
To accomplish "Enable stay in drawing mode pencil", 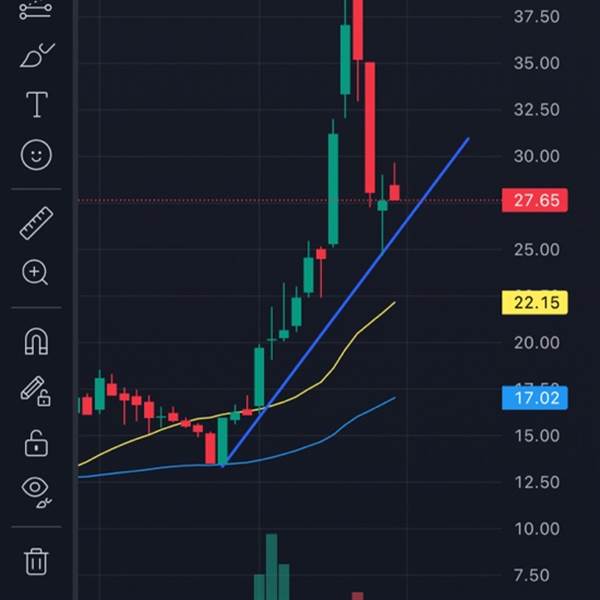I will coord(36,390).
